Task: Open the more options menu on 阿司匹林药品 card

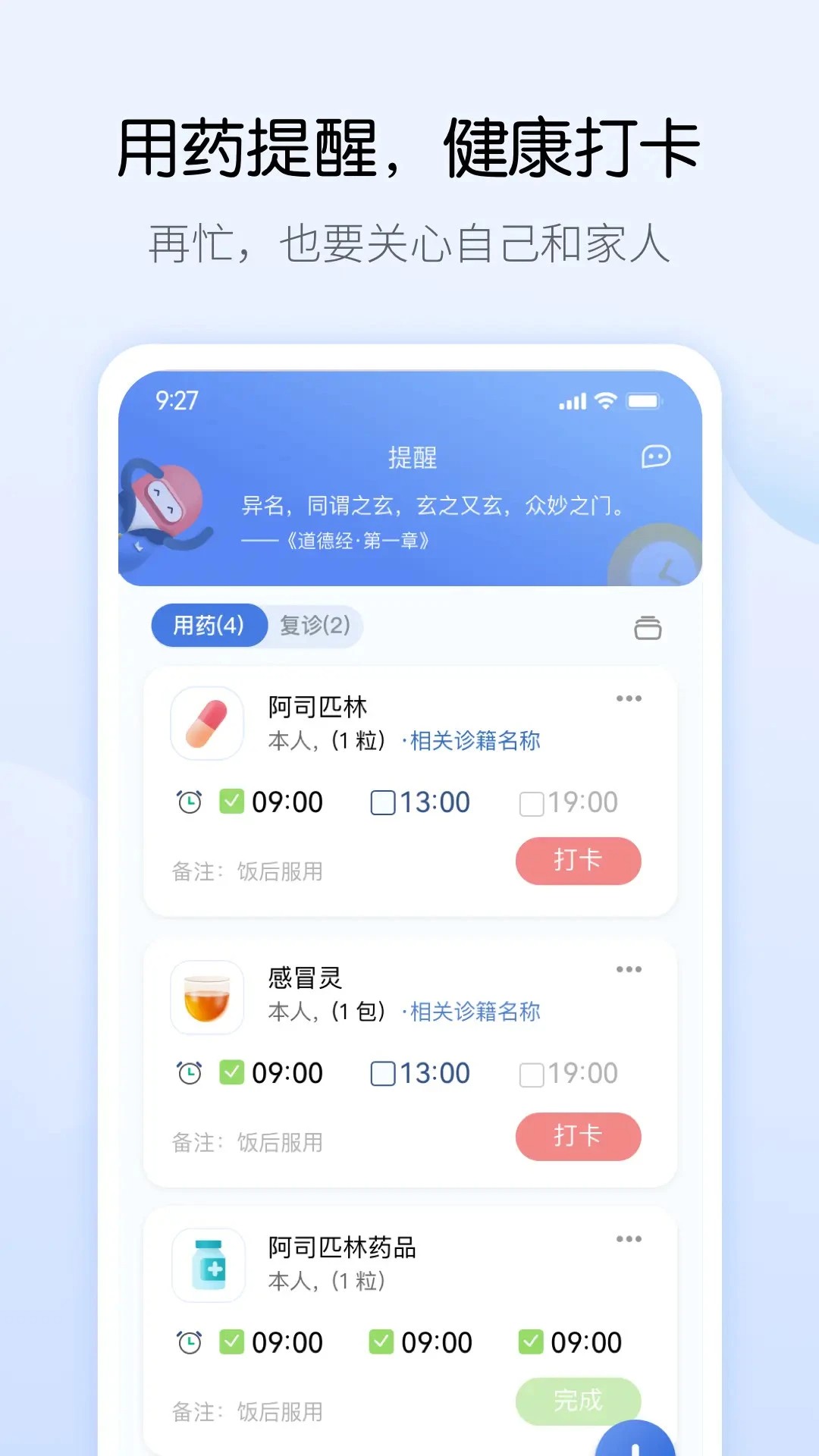Action: (x=629, y=1238)
